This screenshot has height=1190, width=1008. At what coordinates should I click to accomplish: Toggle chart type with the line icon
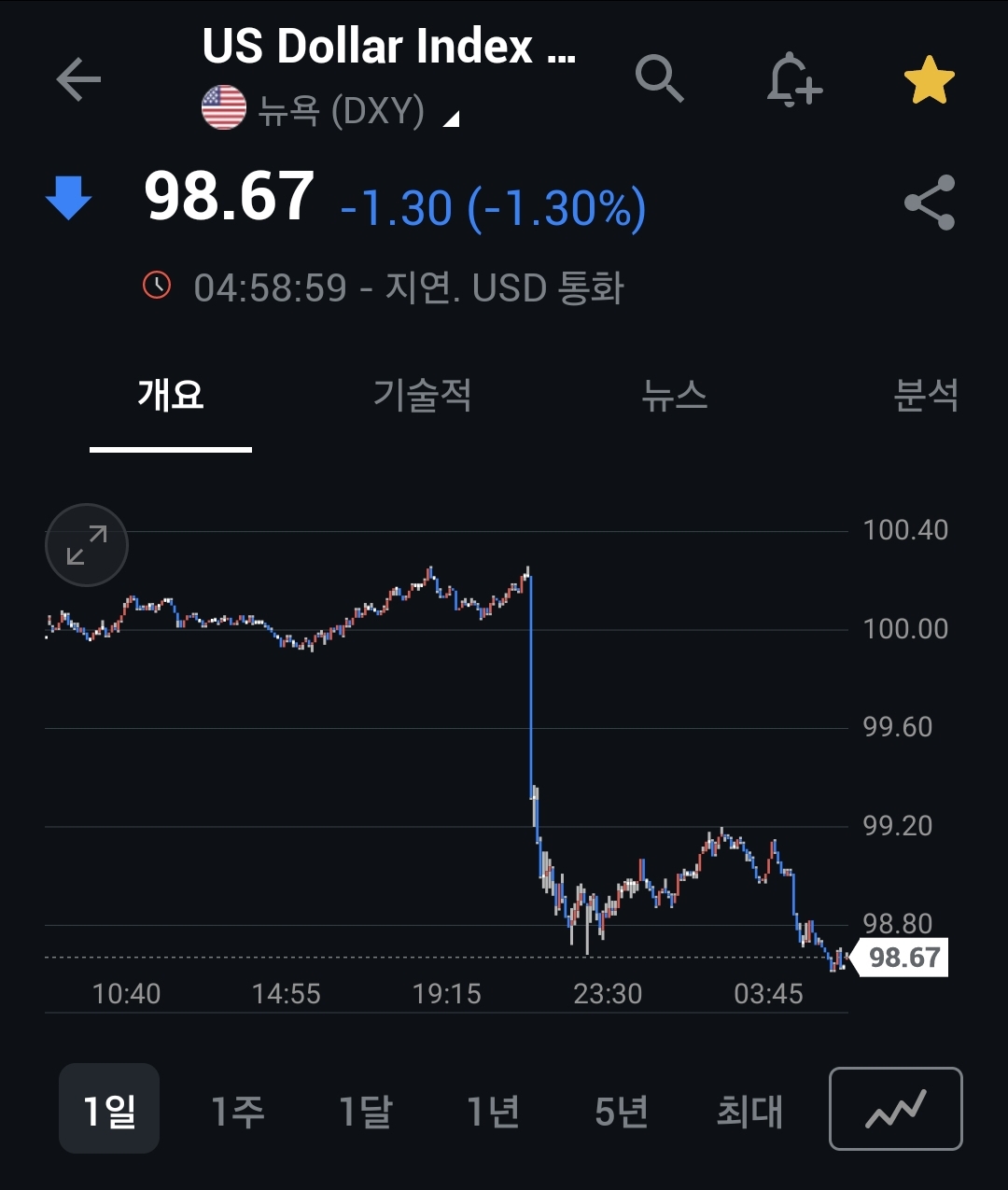[x=895, y=1109]
